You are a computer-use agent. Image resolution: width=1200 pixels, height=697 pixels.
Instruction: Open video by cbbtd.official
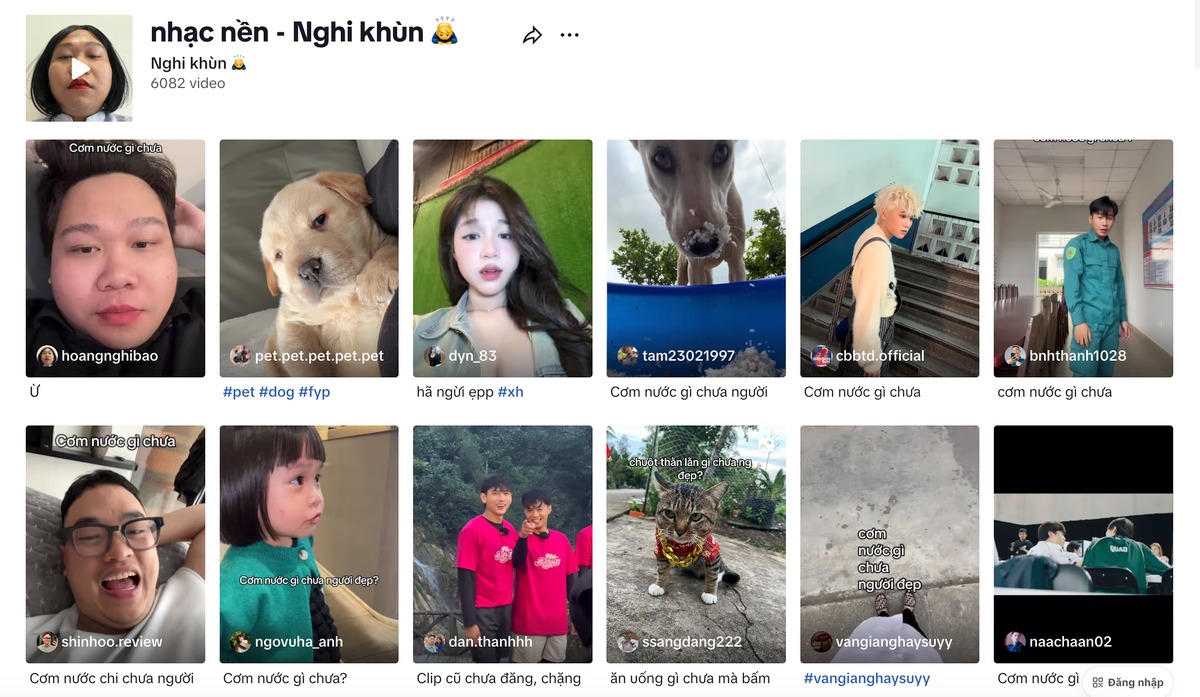tap(889, 258)
